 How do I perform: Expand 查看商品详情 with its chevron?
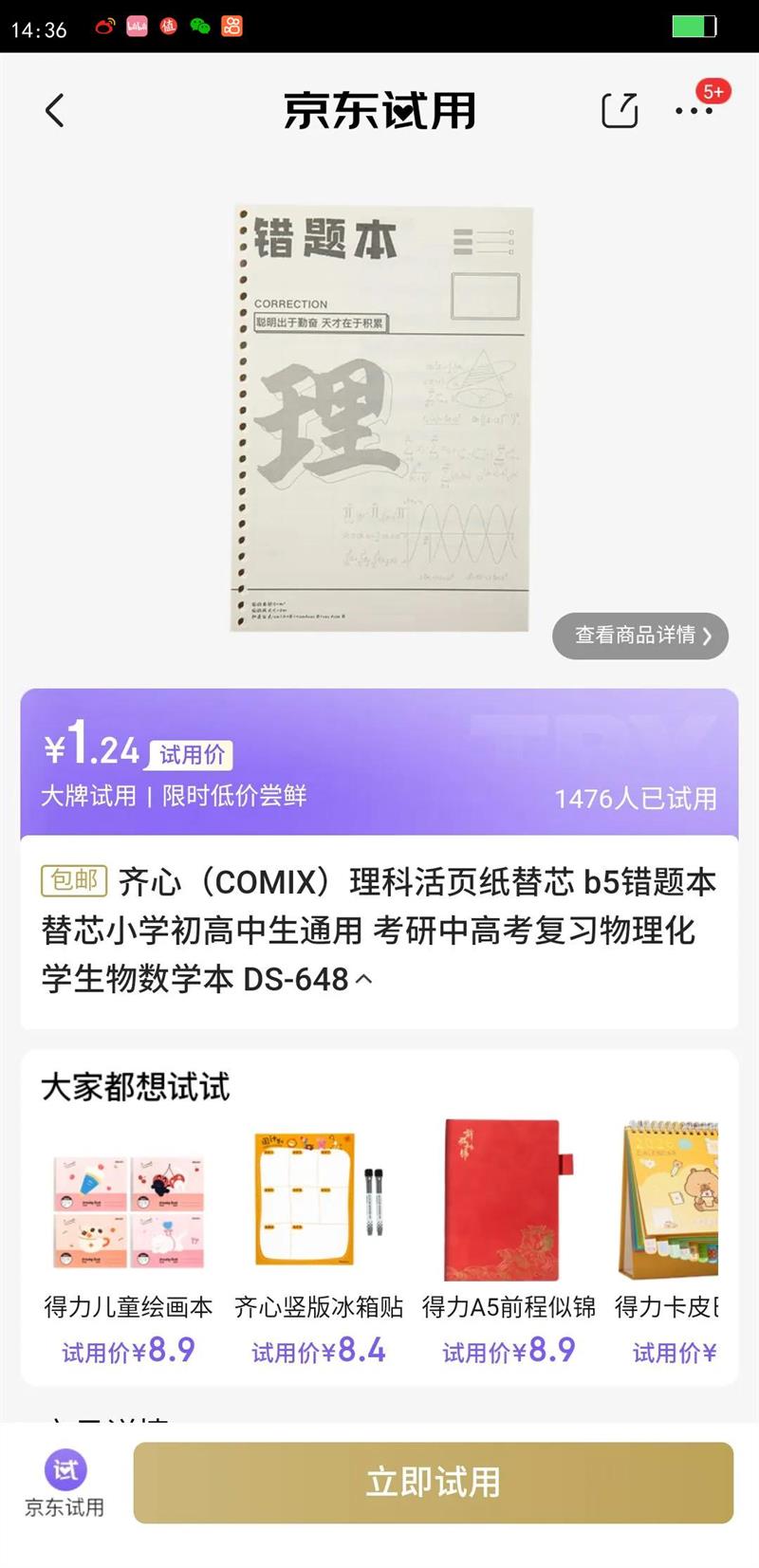[x=708, y=636]
